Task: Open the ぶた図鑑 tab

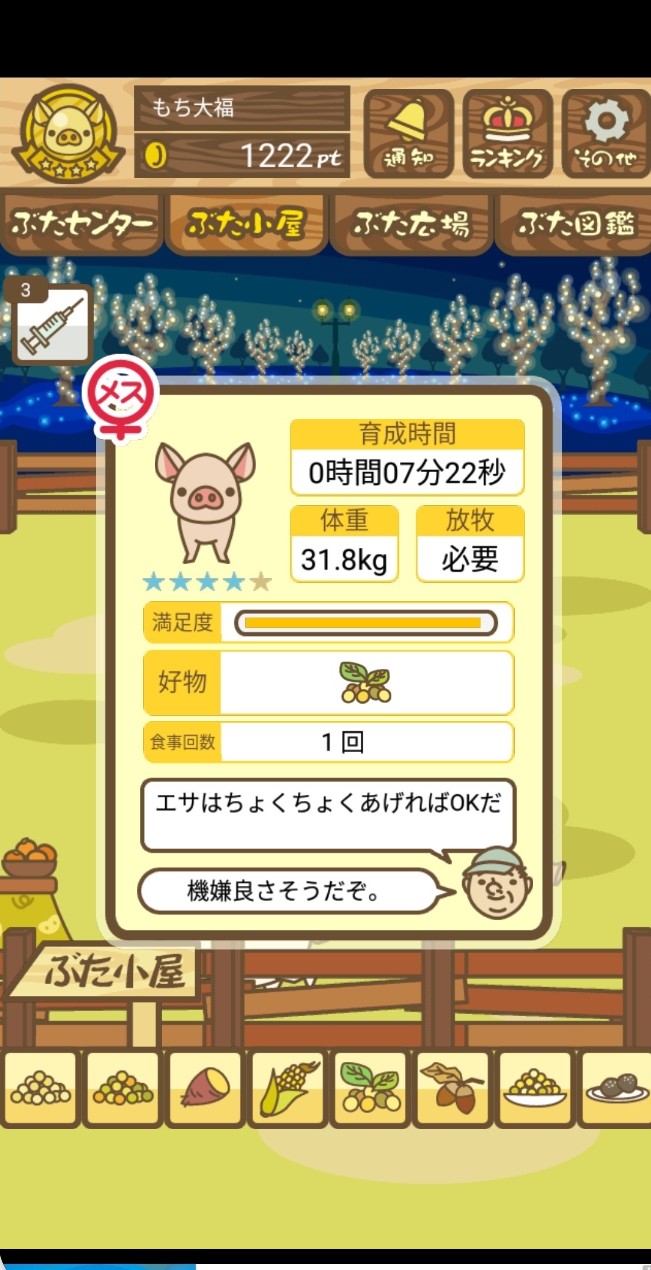Action: 574,224
